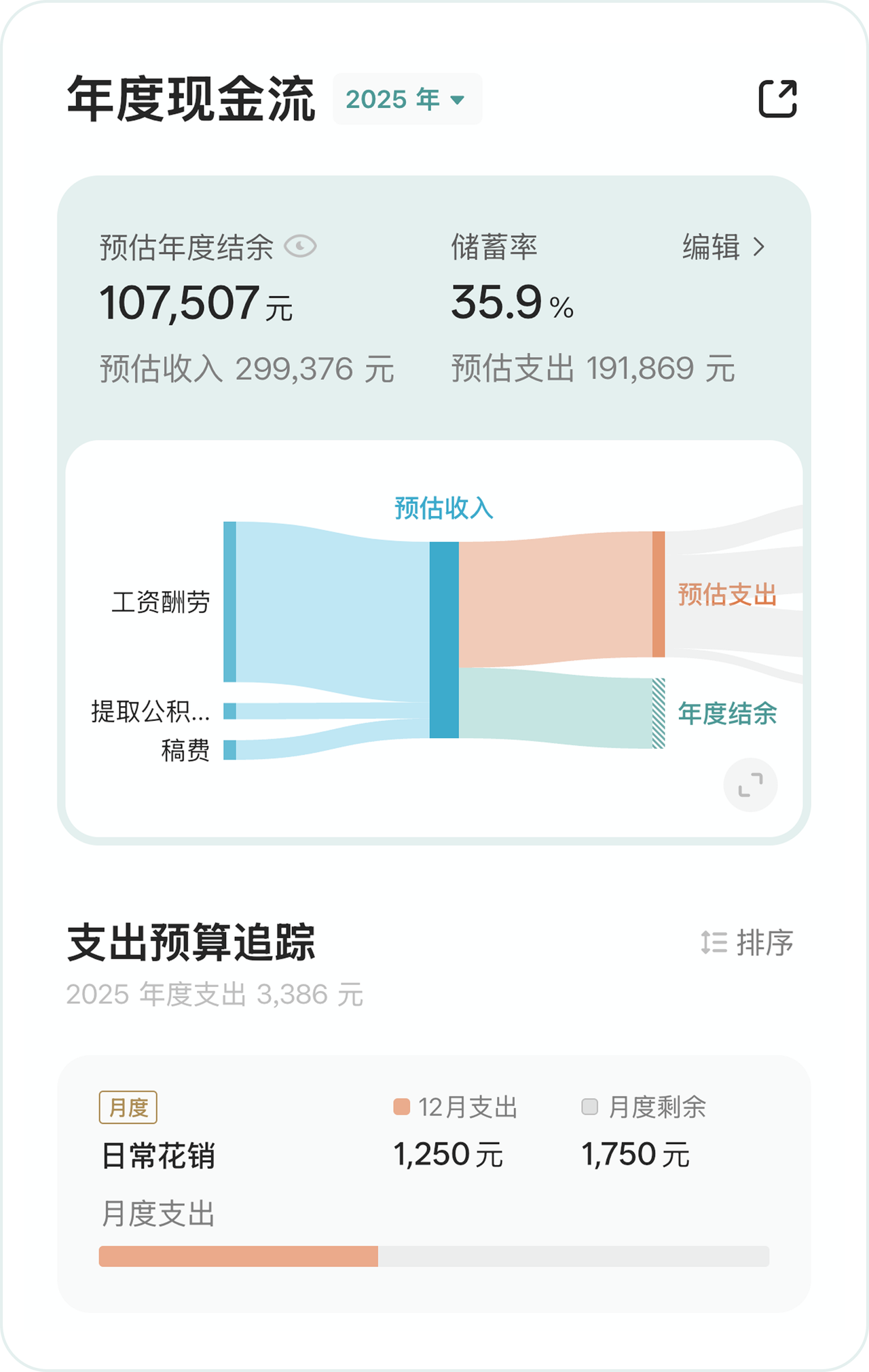
Task: Open the 日常花销 monthly budget card
Action: click(434, 1183)
